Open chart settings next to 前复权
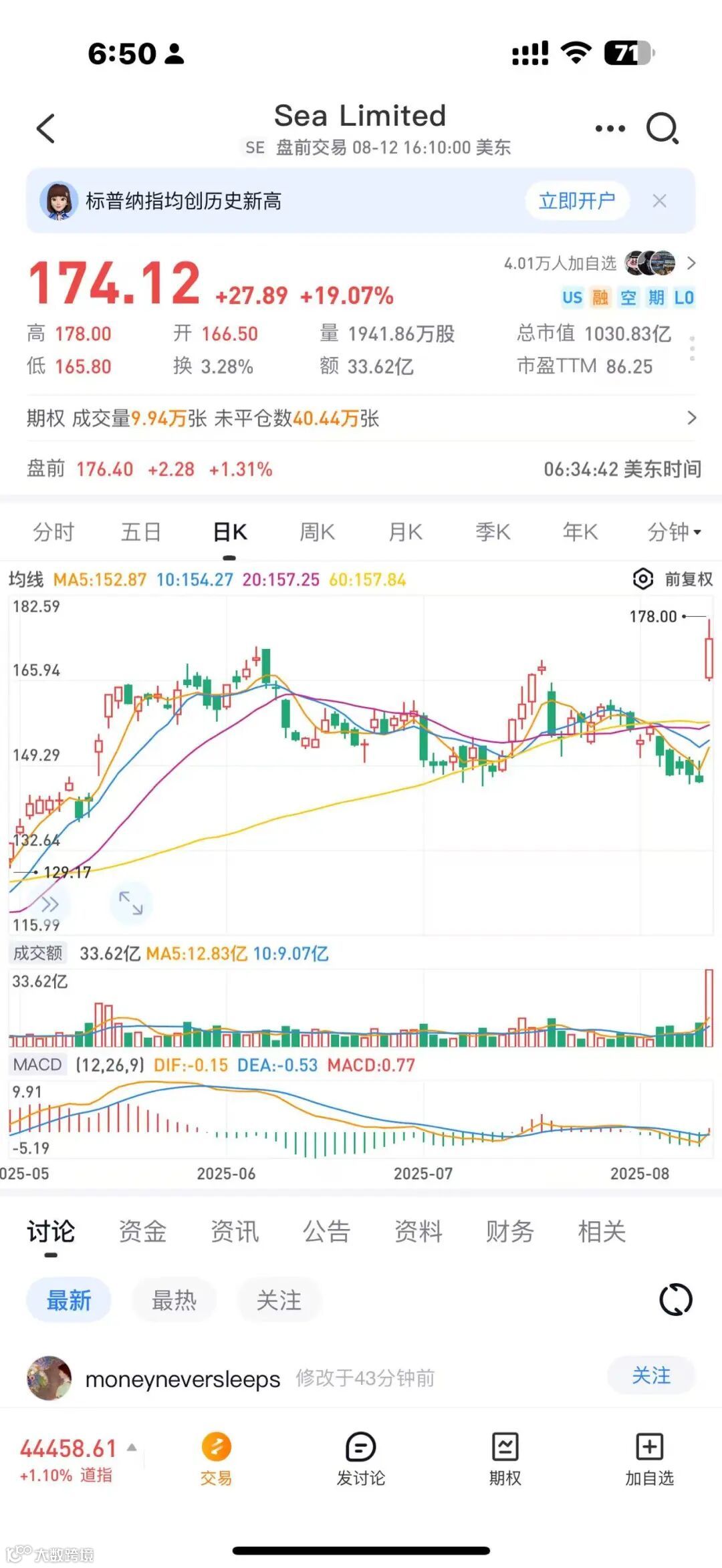Screen dimensions: 722x1568 pos(642,579)
